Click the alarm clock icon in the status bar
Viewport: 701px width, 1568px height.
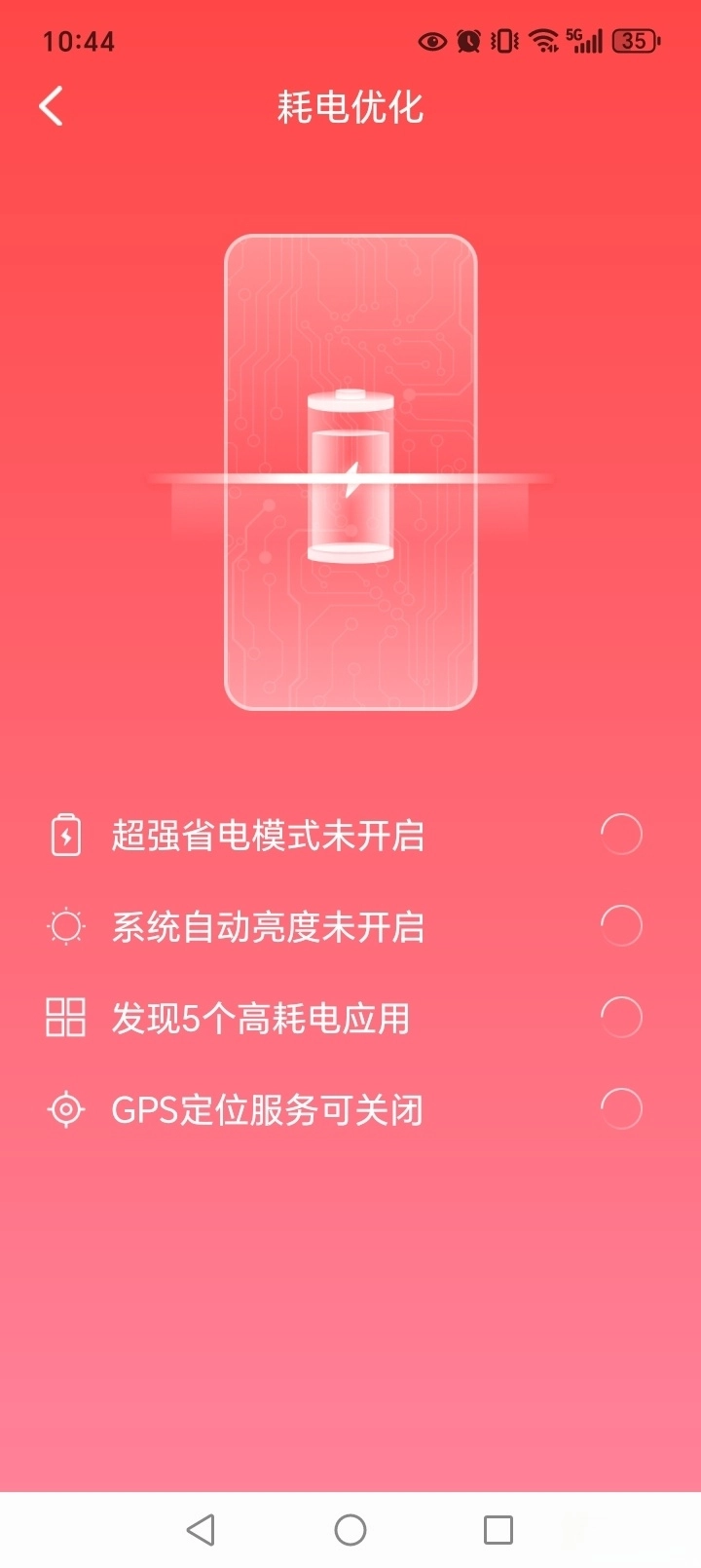(x=467, y=41)
